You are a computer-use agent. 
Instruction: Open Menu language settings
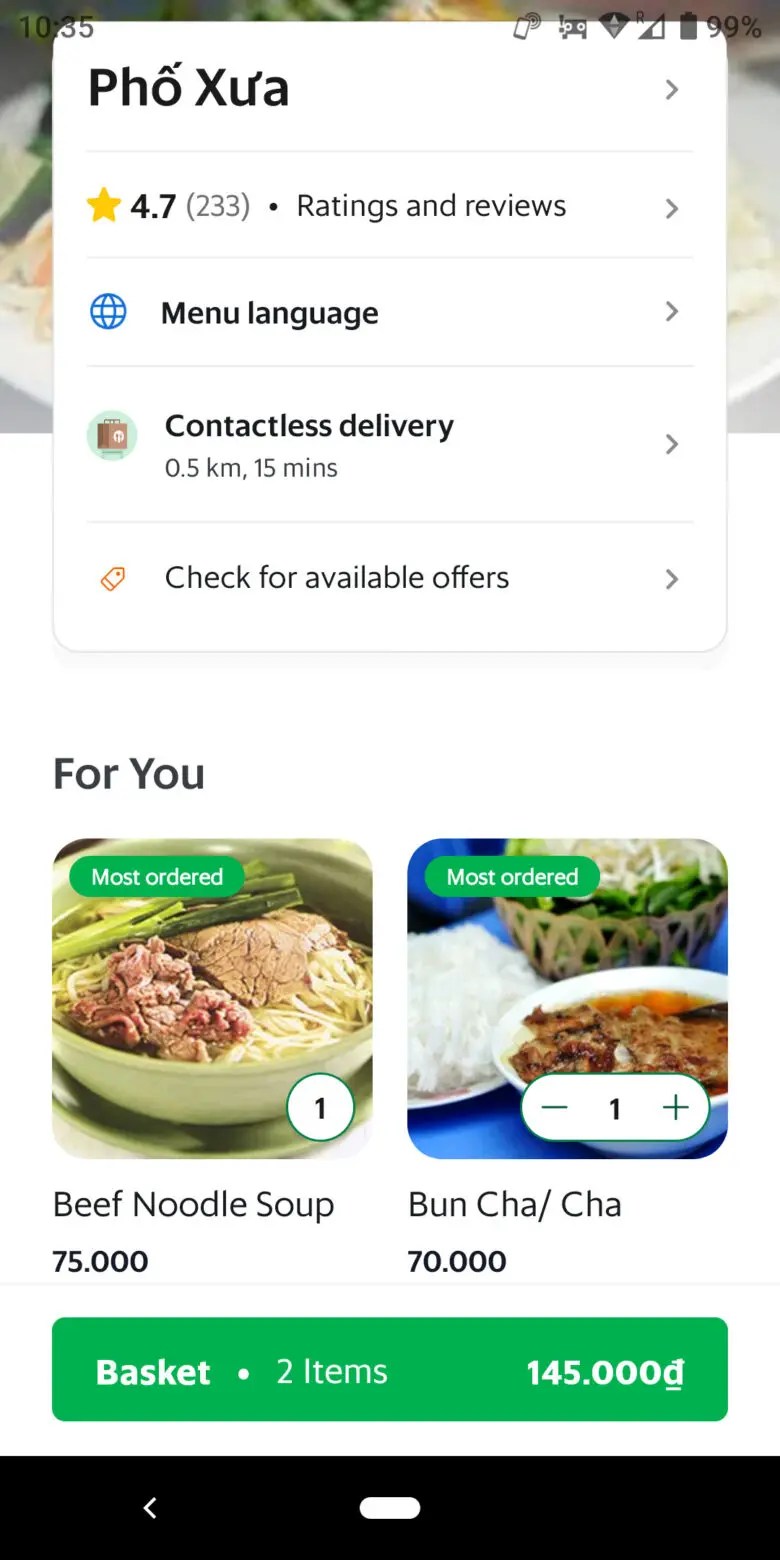click(x=388, y=313)
